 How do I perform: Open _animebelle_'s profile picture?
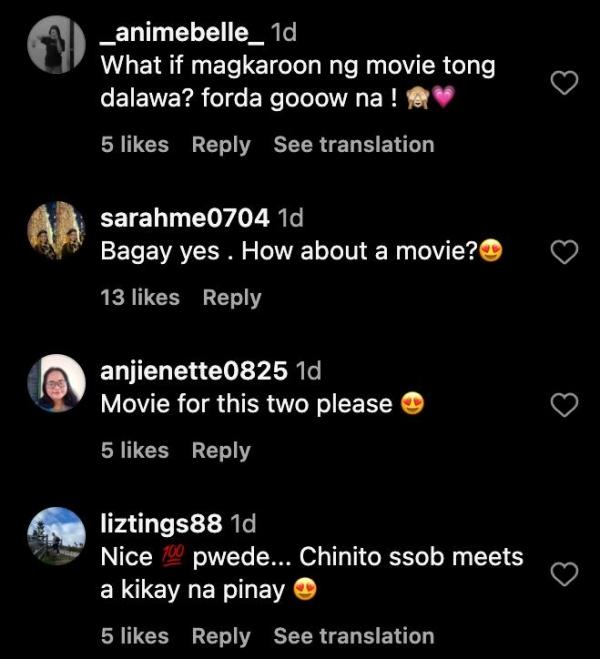point(55,45)
